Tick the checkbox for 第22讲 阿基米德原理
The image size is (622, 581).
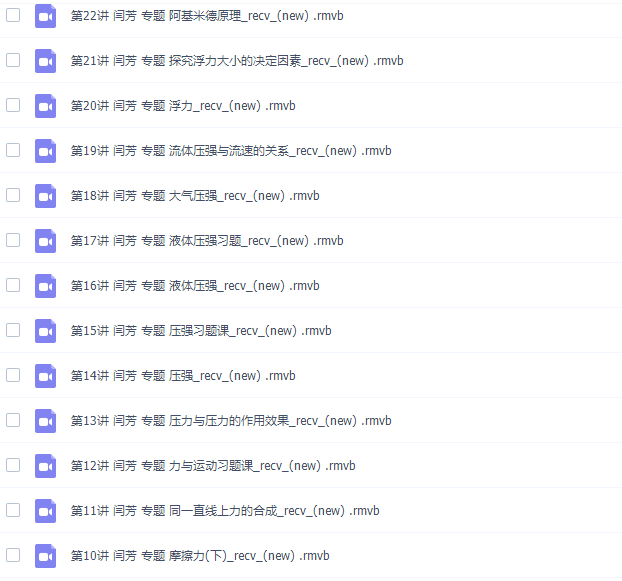[x=13, y=15]
